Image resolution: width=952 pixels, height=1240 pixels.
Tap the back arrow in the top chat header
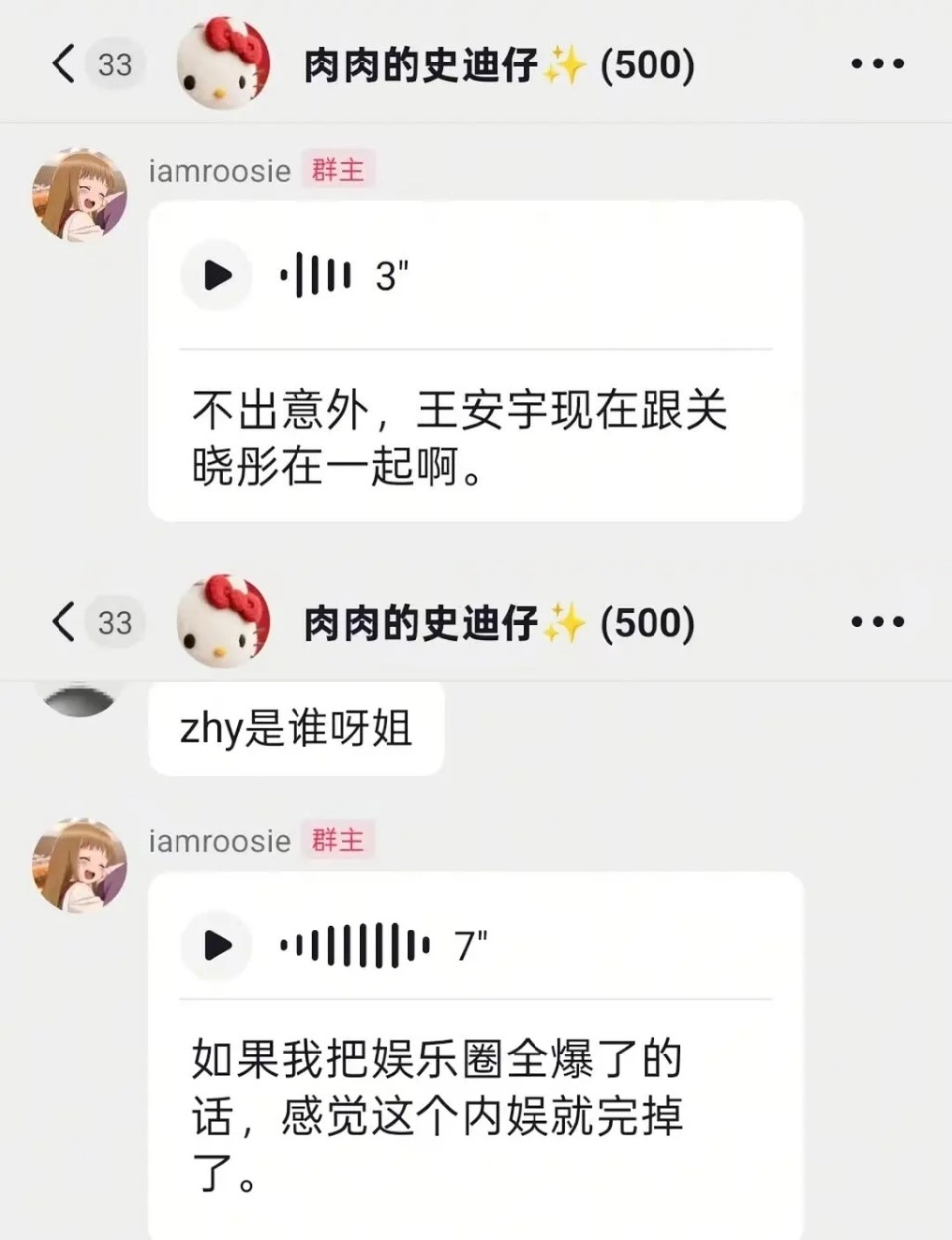coord(61,63)
